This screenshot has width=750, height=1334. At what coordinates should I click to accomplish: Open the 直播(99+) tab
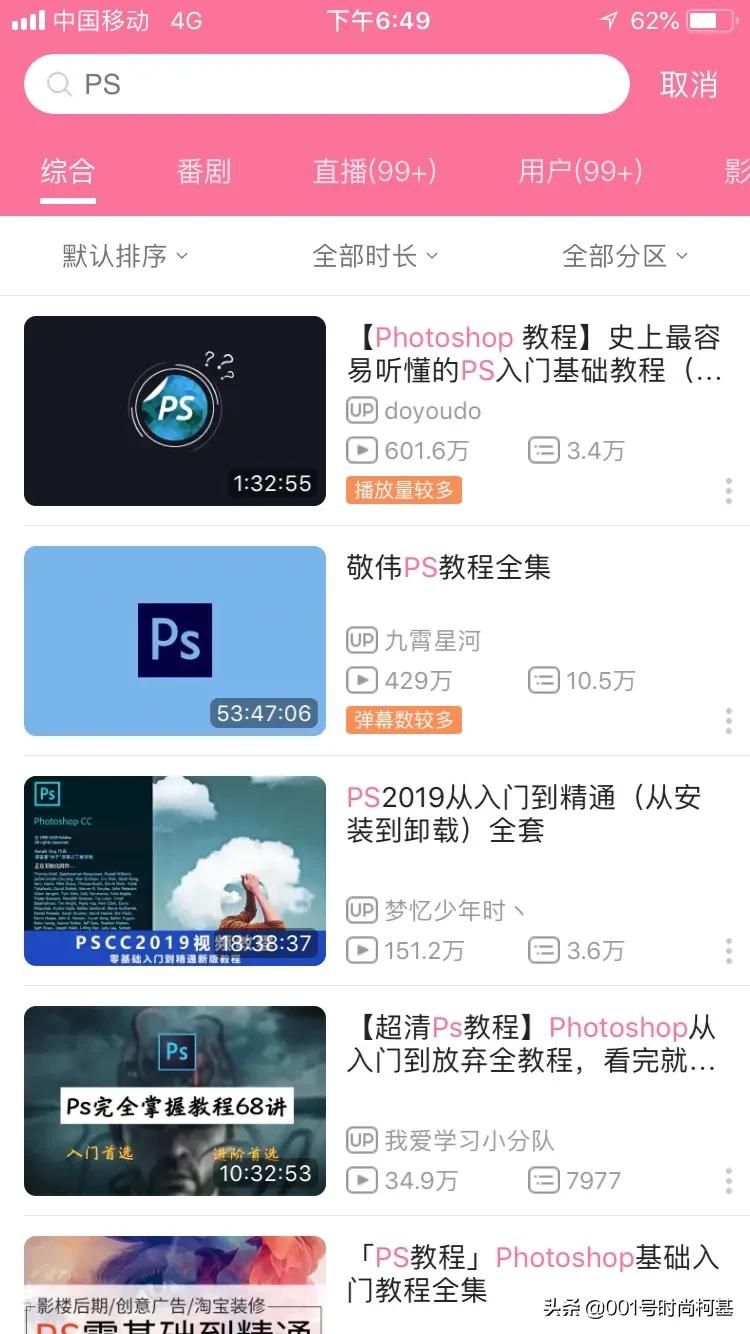point(374,171)
